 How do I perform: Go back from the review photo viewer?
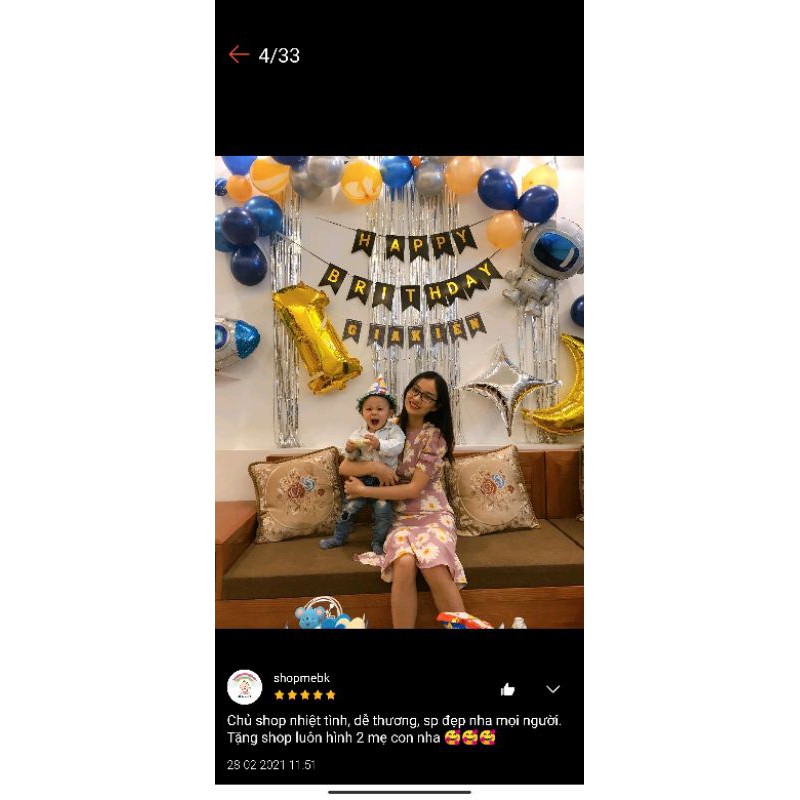pos(238,55)
